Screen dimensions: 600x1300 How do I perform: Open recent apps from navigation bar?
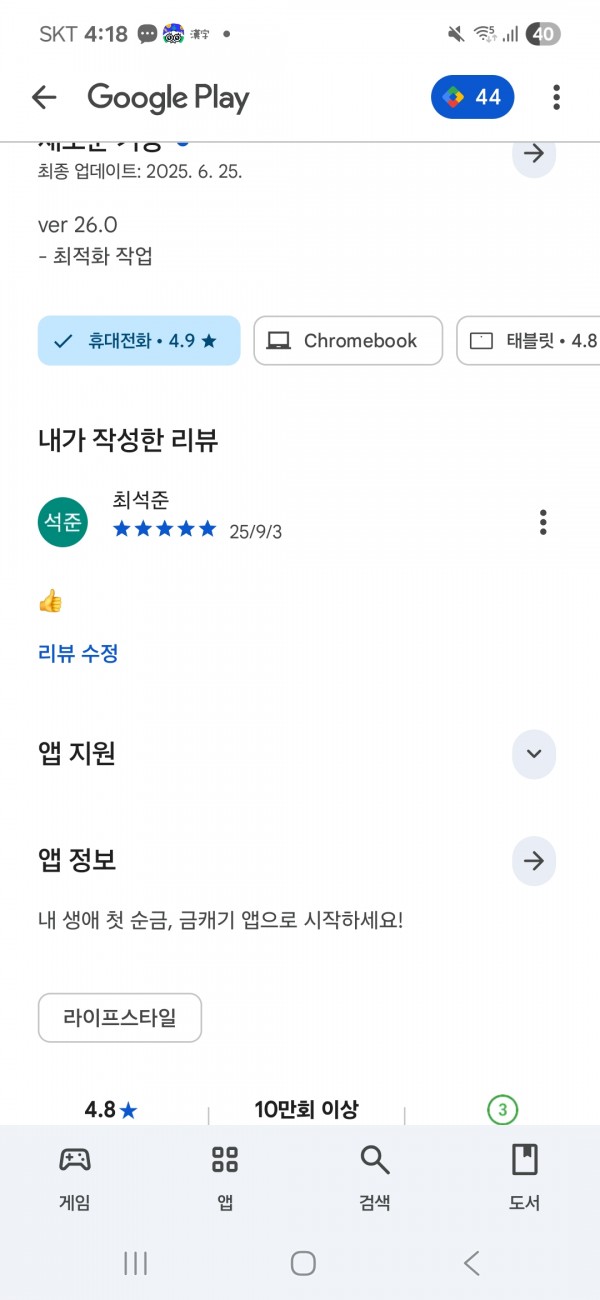136,1263
